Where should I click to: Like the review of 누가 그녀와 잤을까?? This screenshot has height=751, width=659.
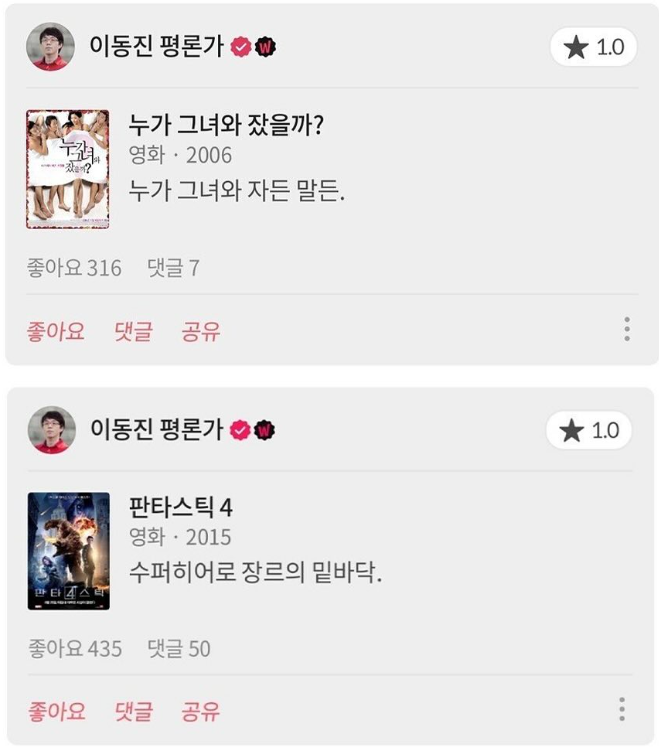56,331
